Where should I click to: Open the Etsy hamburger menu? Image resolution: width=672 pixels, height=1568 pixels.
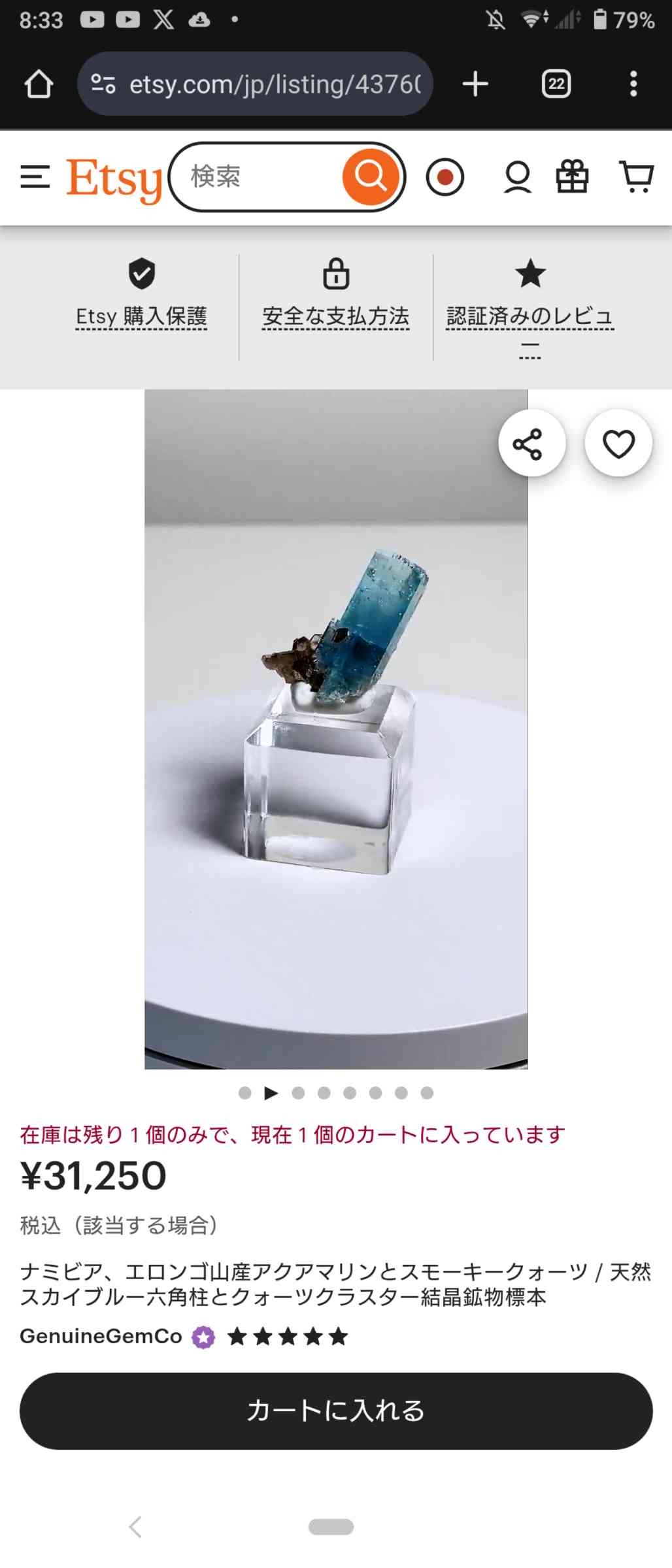[35, 177]
